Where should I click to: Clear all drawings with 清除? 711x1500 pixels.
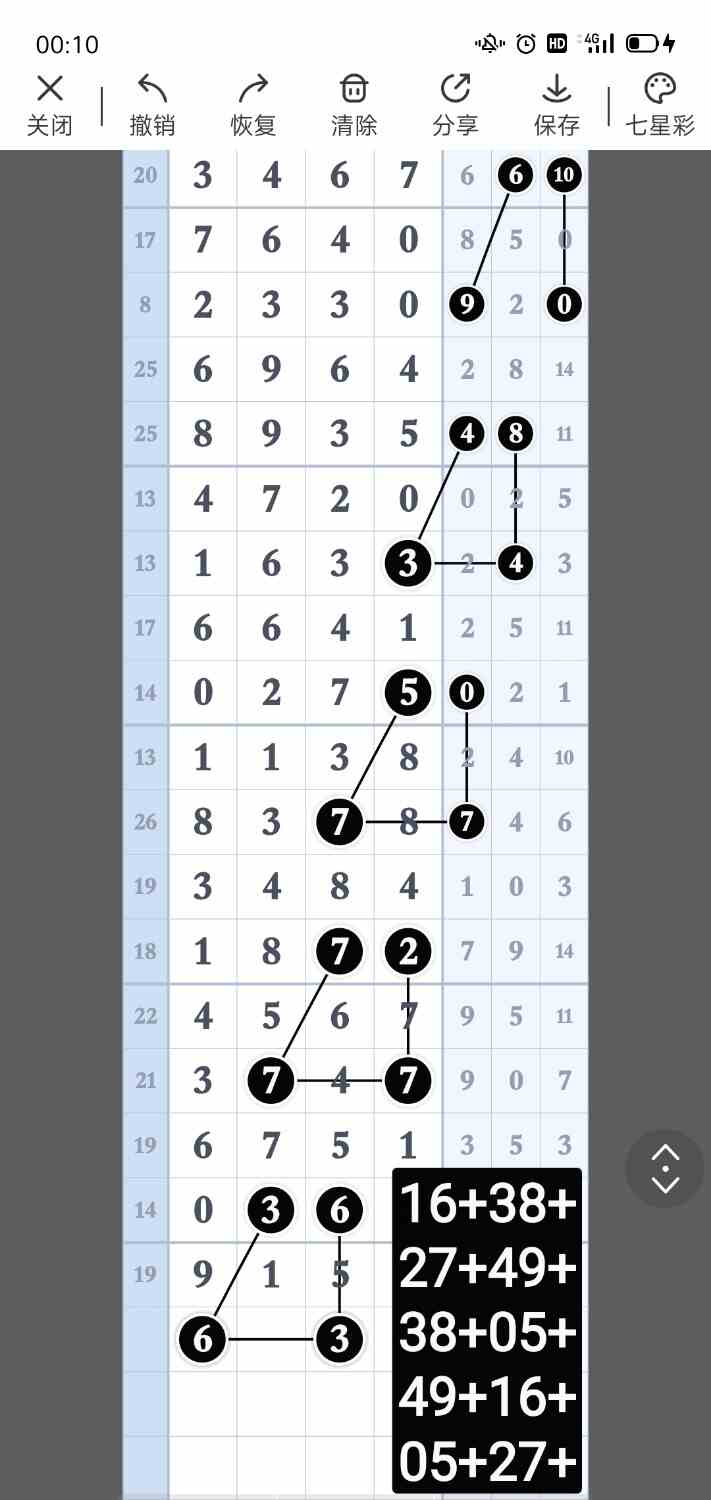coord(354,104)
